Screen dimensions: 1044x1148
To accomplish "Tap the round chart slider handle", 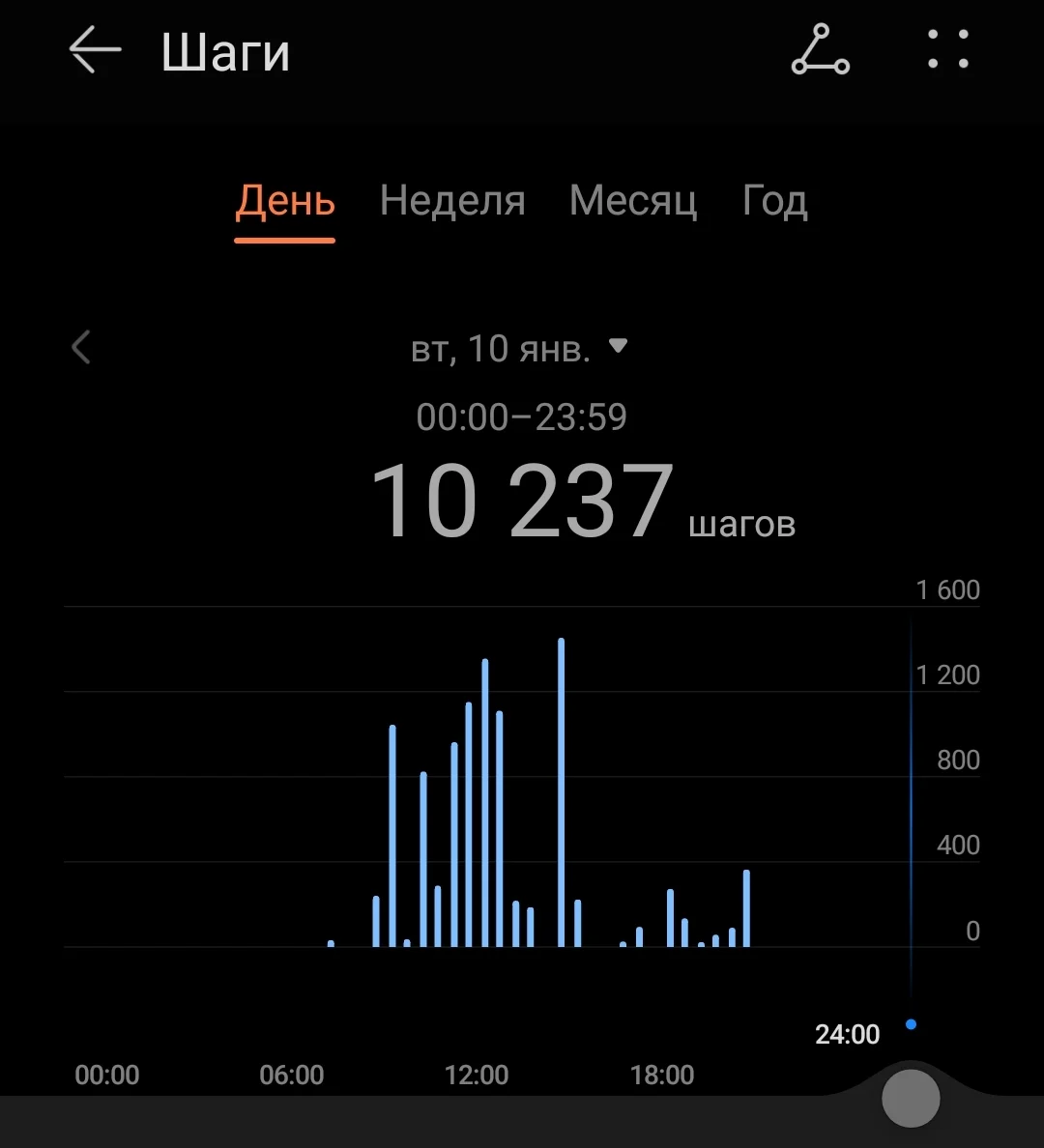I will pos(911,1098).
